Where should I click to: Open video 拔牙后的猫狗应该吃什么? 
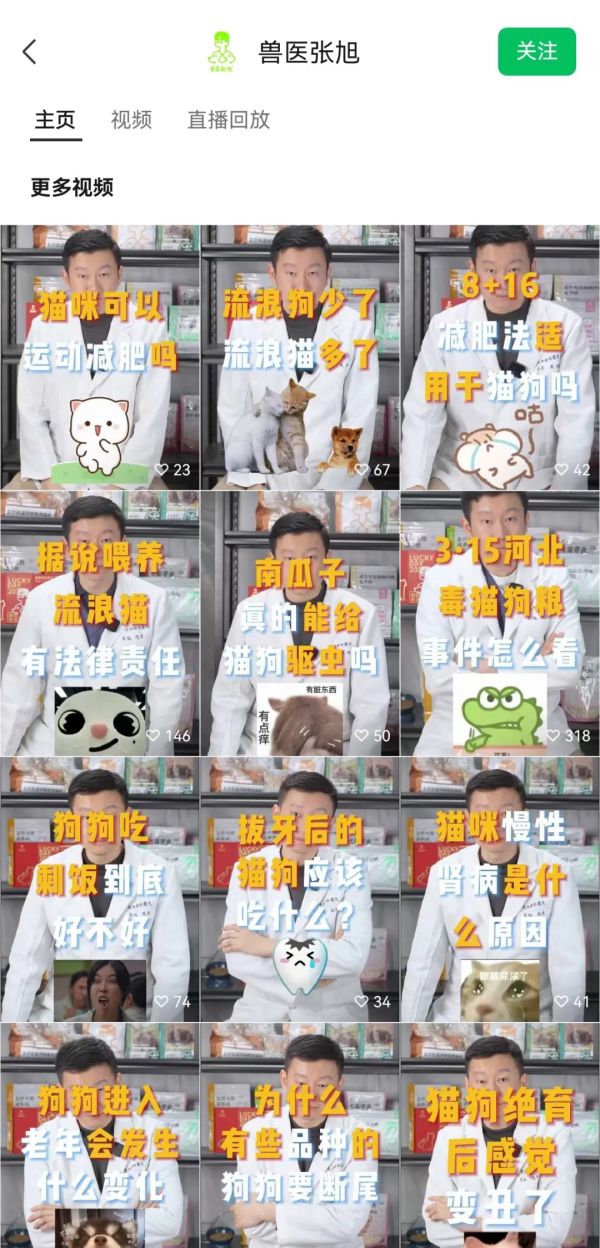[x=299, y=889]
